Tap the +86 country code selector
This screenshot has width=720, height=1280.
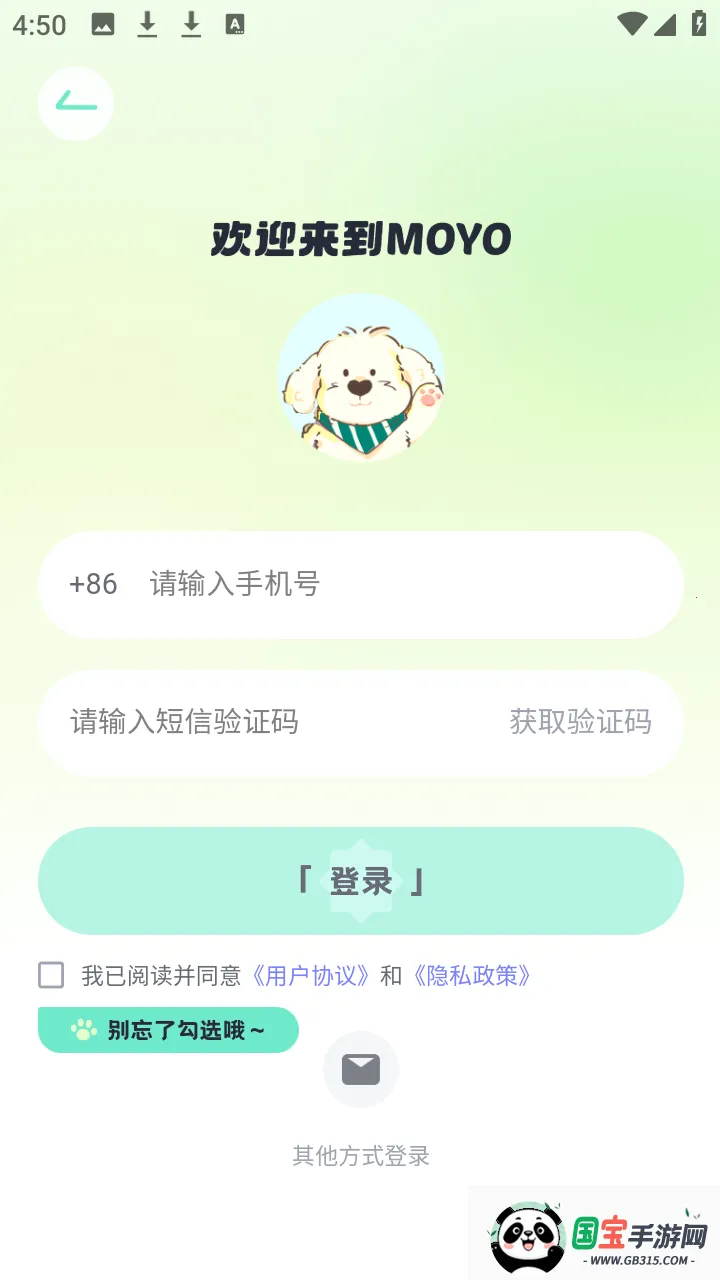92,584
